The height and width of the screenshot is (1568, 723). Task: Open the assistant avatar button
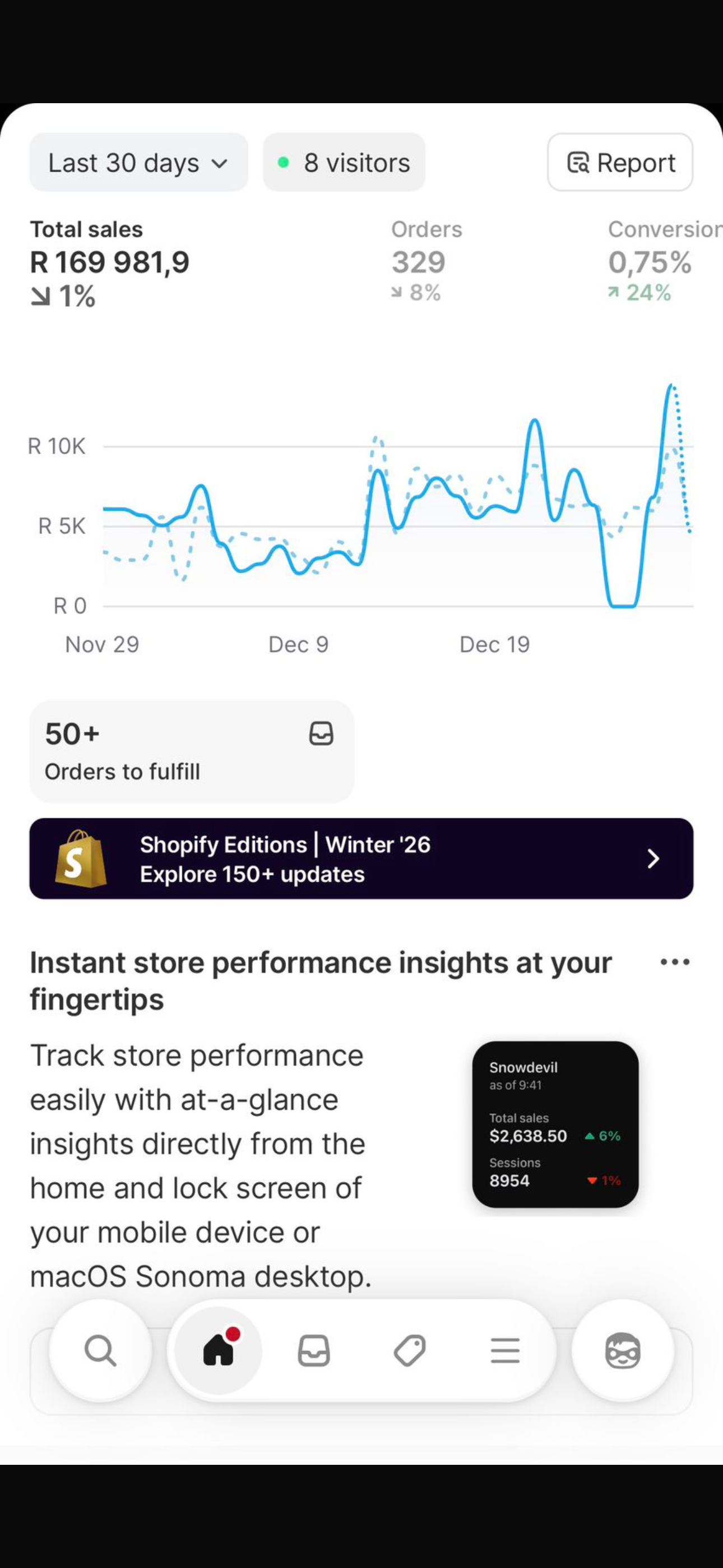coord(623,1352)
